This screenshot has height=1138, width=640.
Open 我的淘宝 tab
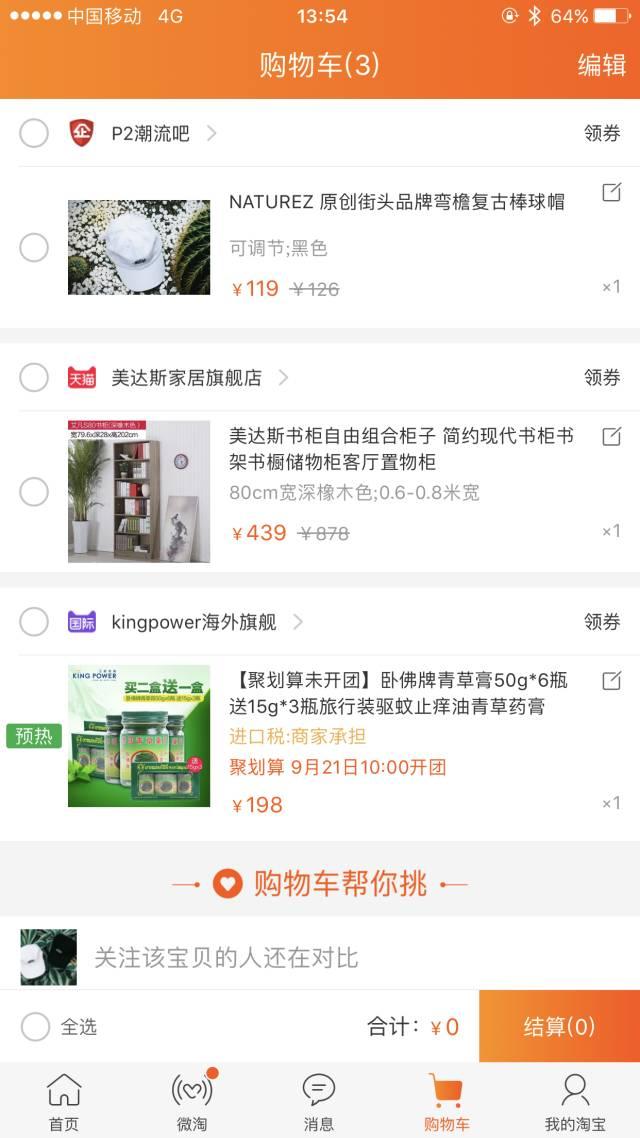(575, 1101)
